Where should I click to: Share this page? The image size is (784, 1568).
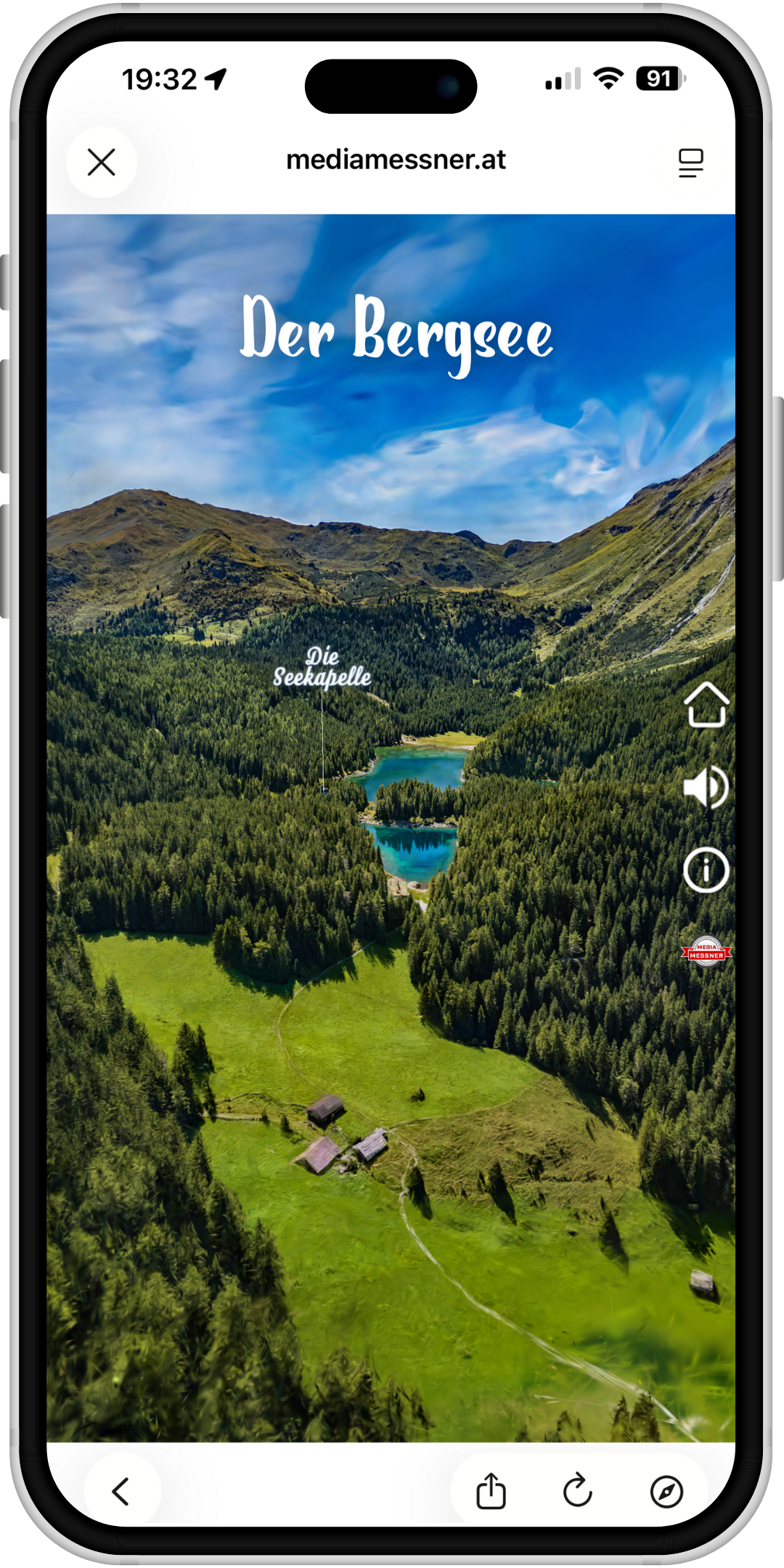491,1492
